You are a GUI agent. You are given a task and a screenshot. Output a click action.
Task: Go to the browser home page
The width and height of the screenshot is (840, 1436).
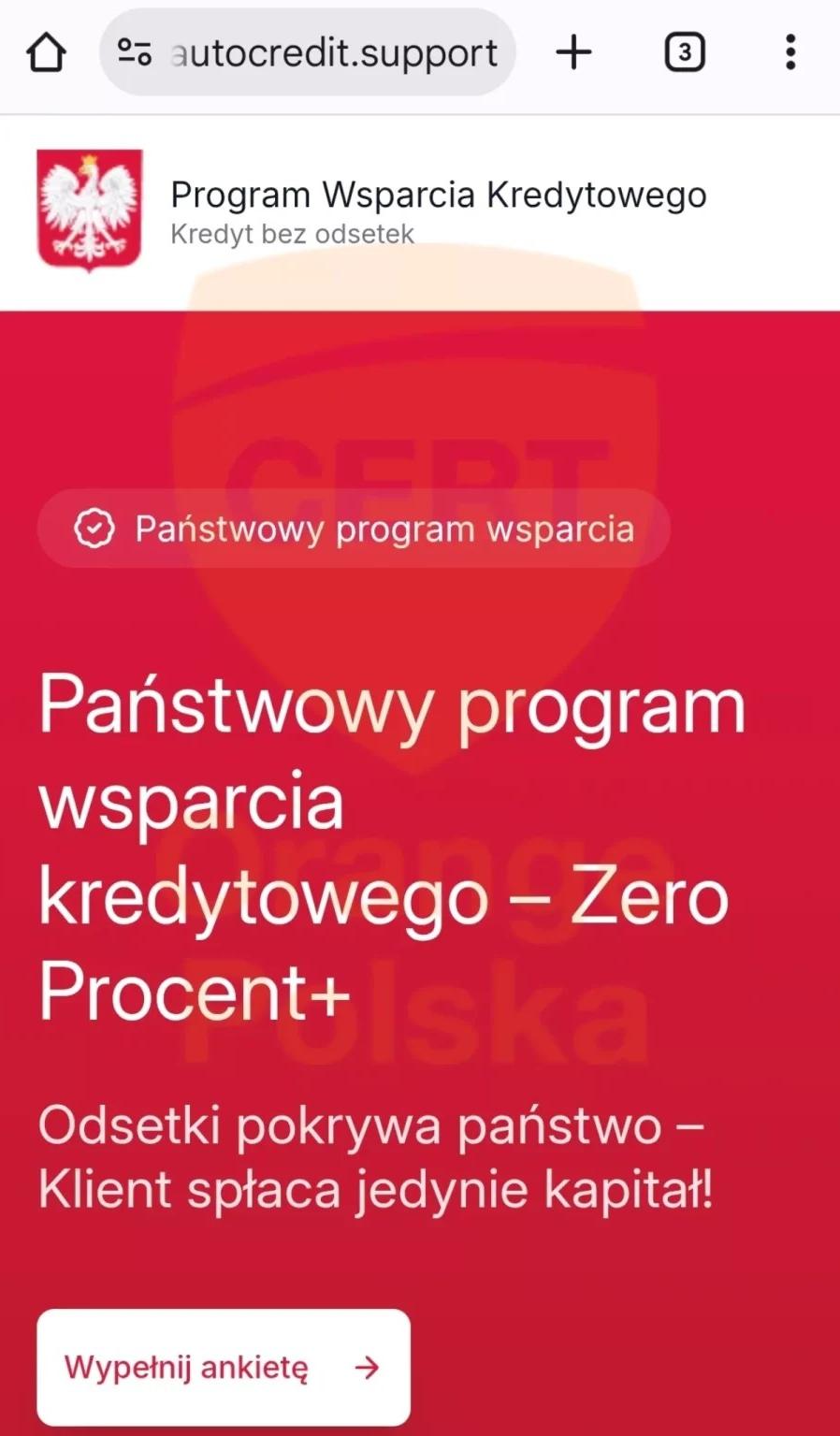(x=46, y=52)
